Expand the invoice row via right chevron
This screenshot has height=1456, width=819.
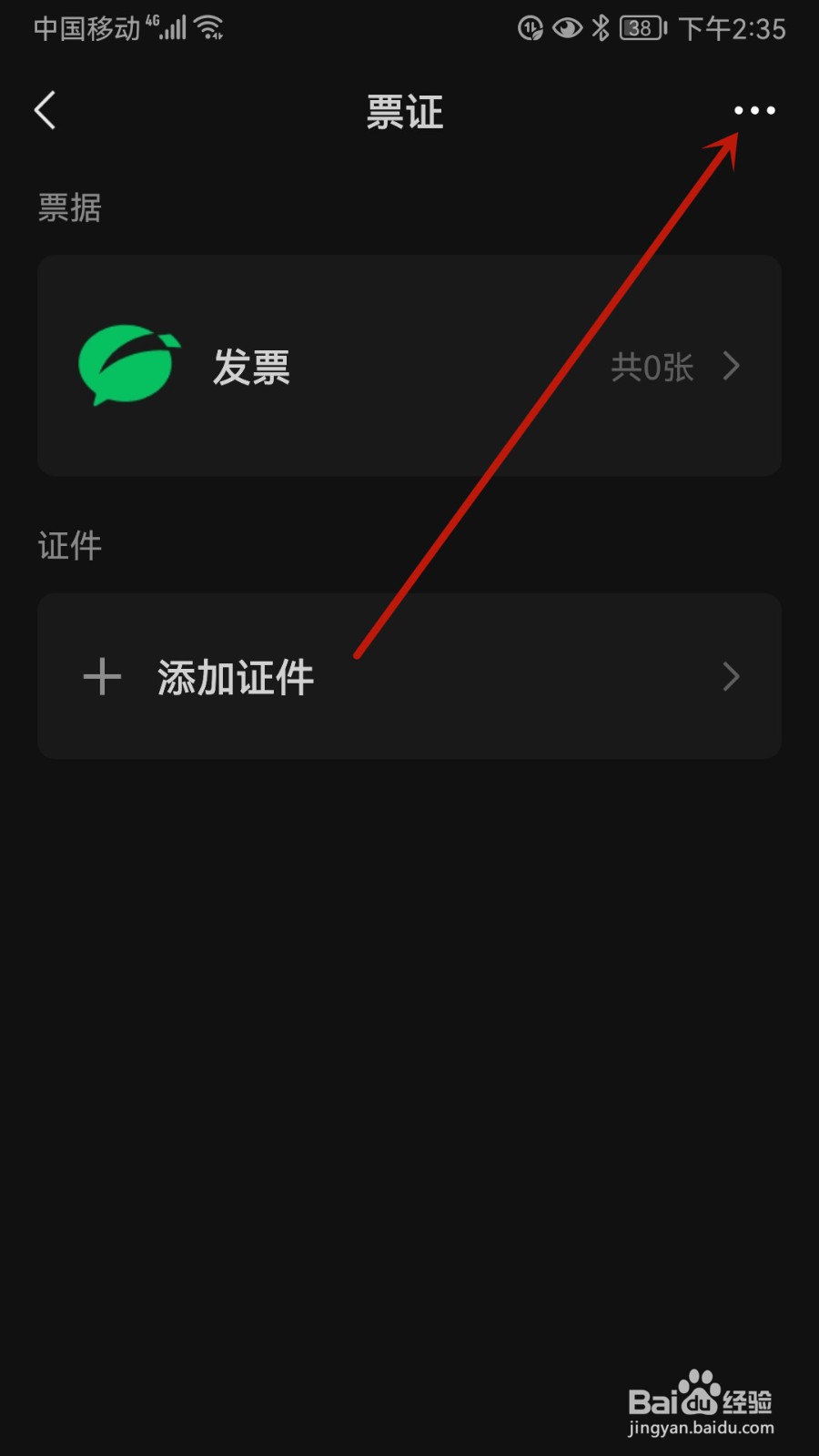731,367
